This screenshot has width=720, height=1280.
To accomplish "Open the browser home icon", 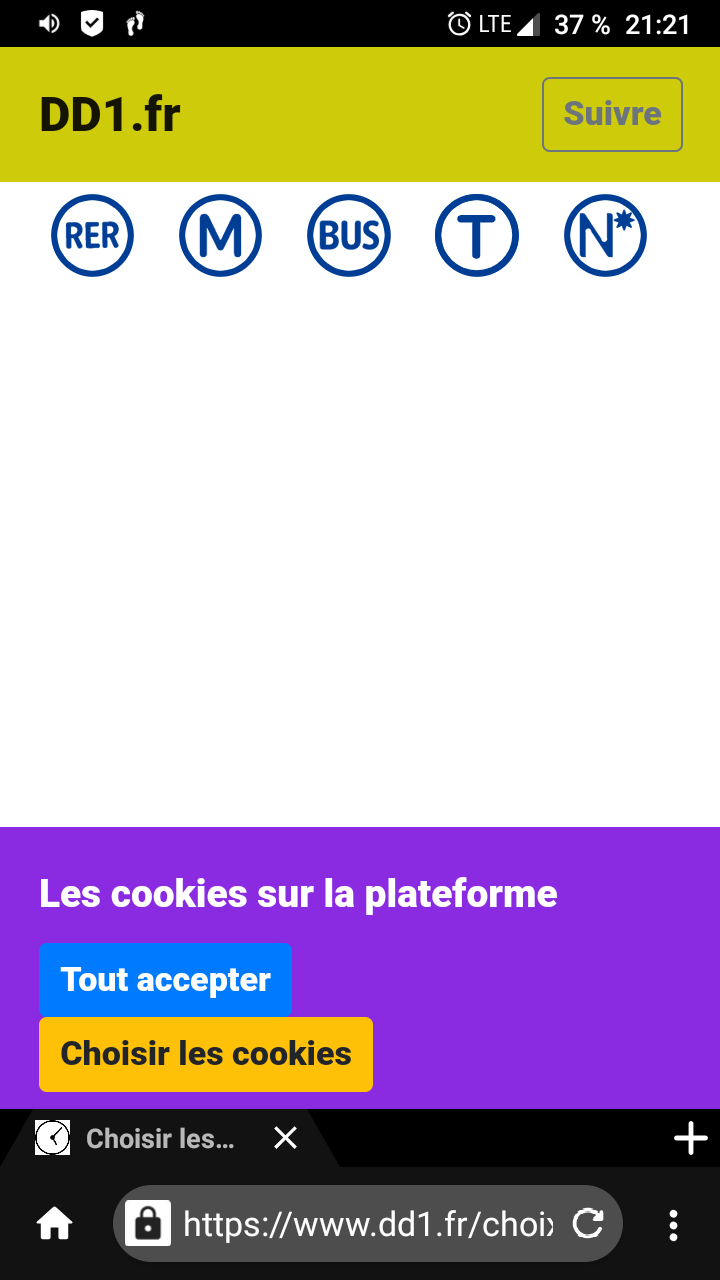I will coord(54,1223).
